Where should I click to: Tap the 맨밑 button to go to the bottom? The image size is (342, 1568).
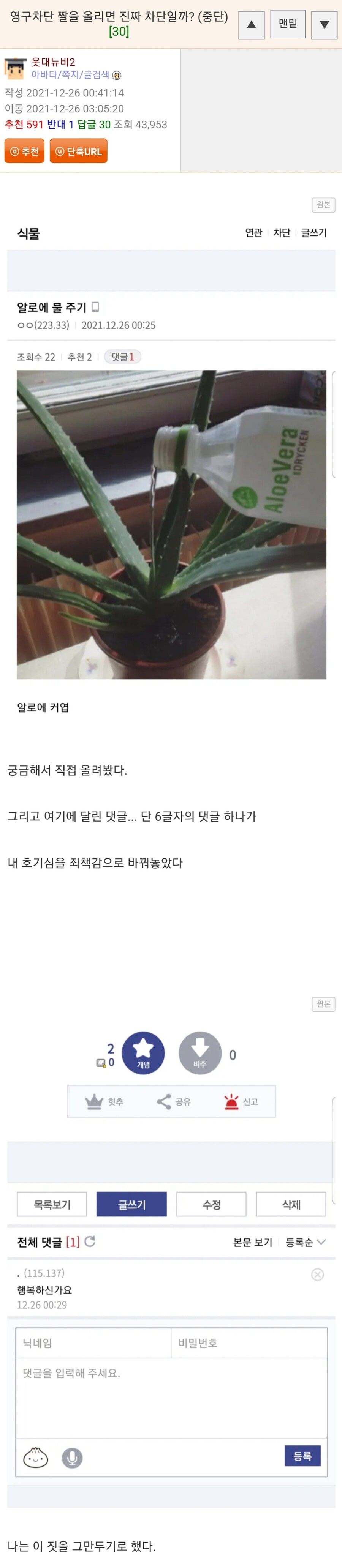pyautogui.click(x=288, y=24)
